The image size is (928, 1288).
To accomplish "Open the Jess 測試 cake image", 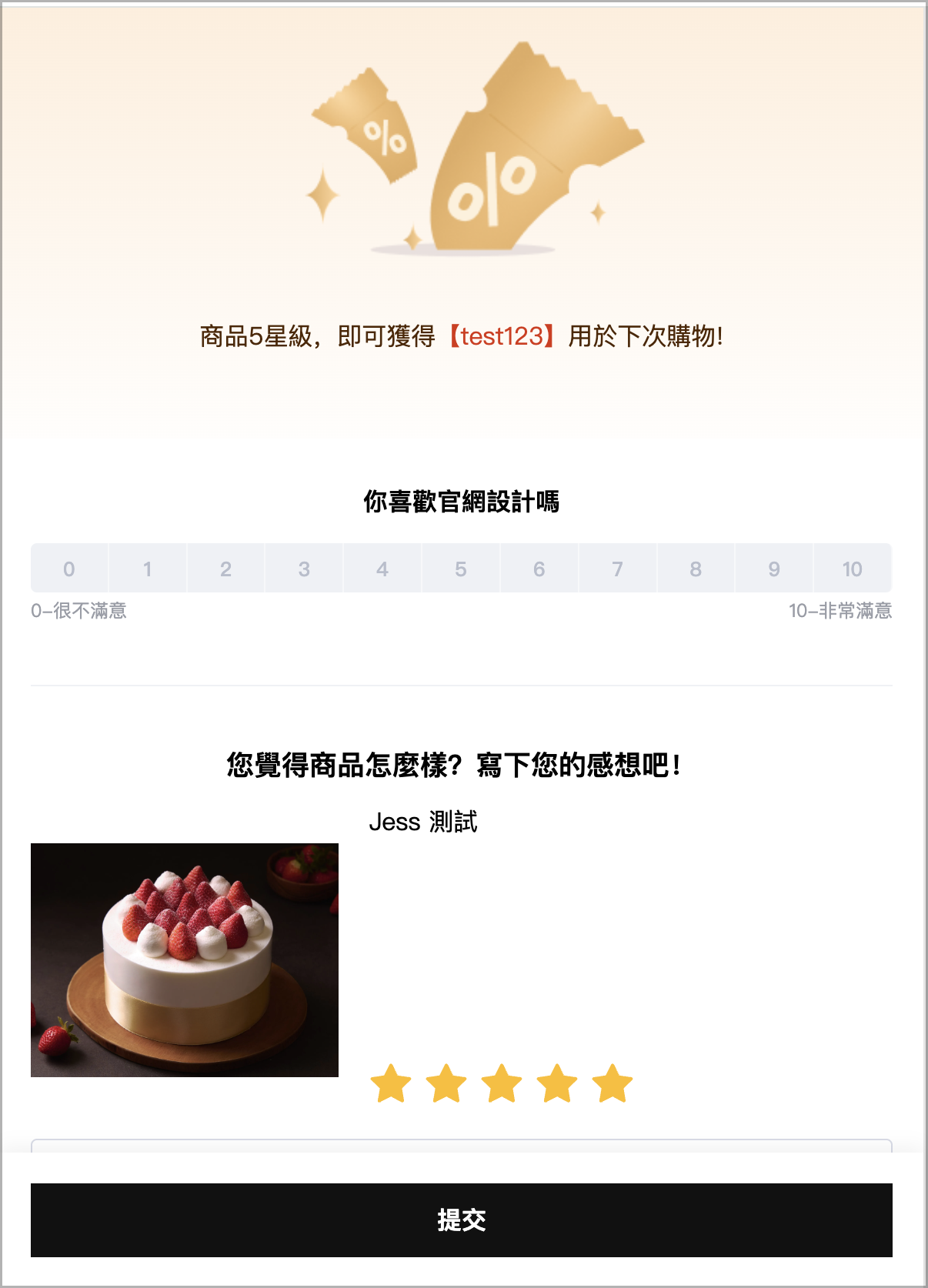I will click(185, 959).
